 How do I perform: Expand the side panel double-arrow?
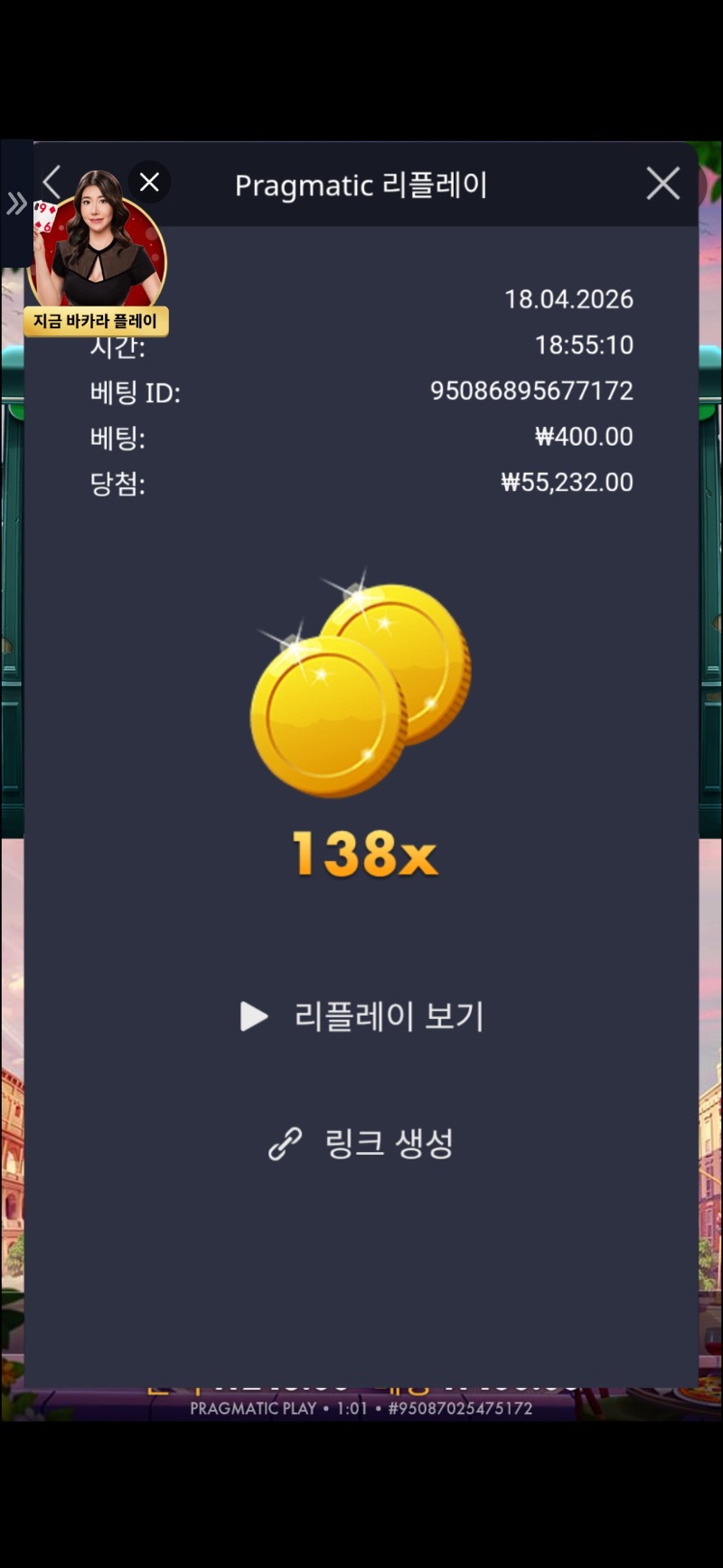16,203
